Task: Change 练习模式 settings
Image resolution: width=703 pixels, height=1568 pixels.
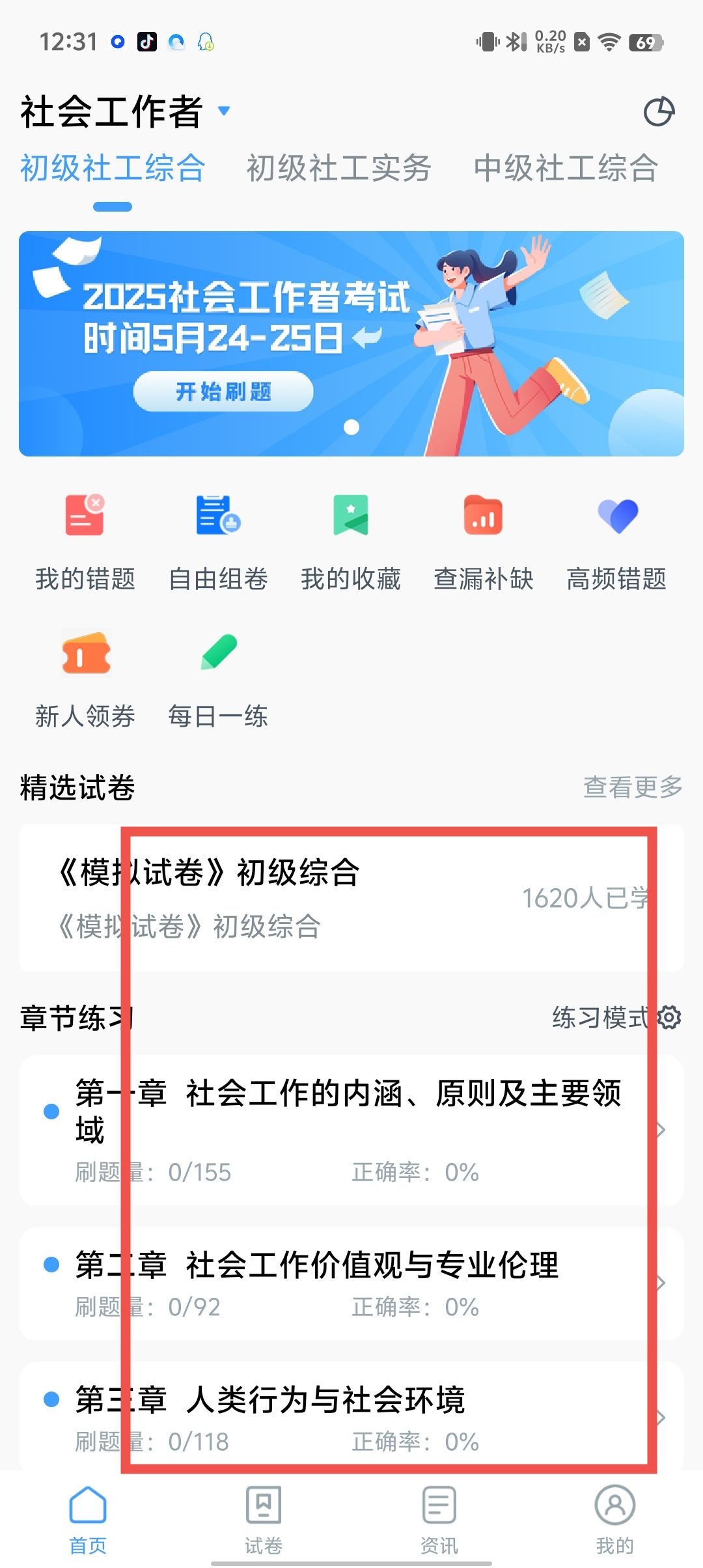Action: click(x=616, y=1017)
